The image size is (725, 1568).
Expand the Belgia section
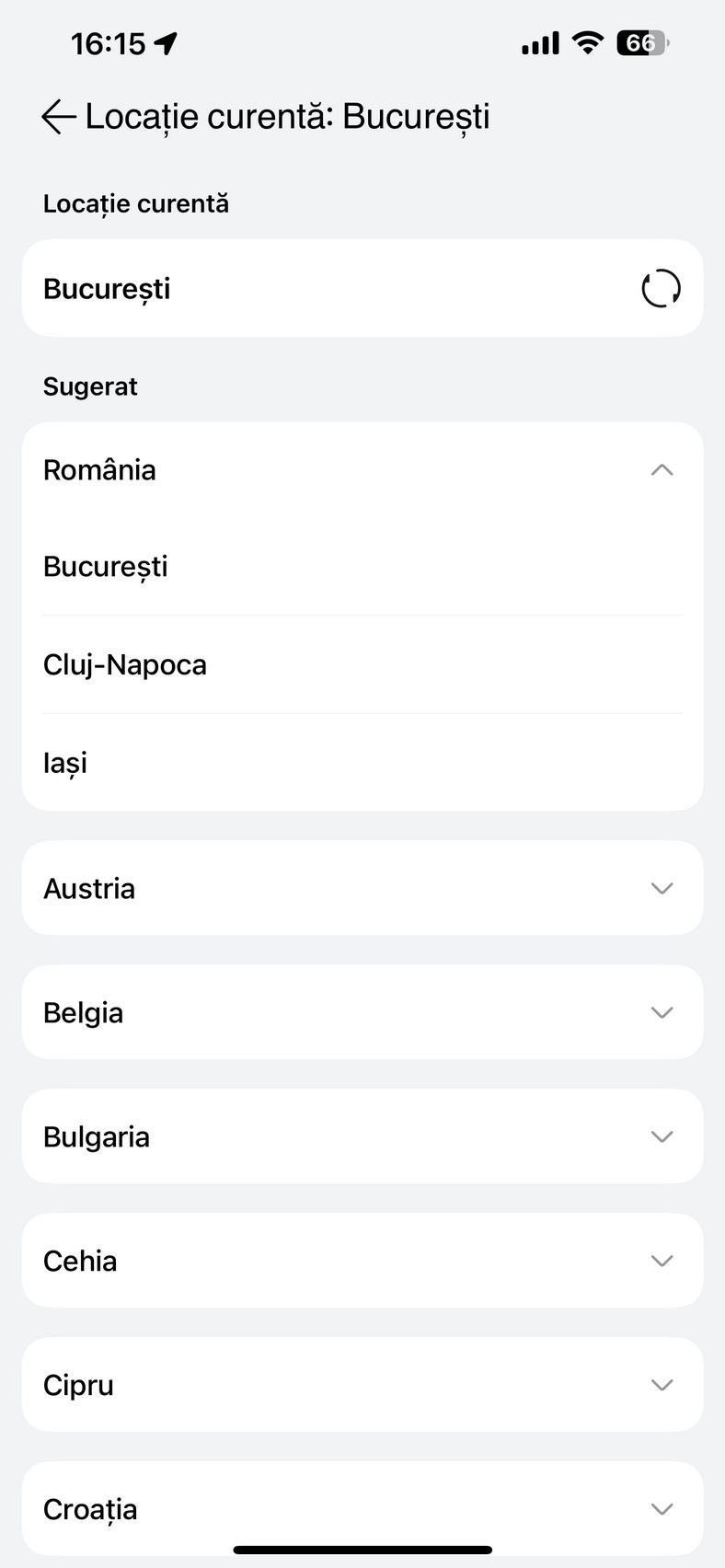pos(362,1012)
